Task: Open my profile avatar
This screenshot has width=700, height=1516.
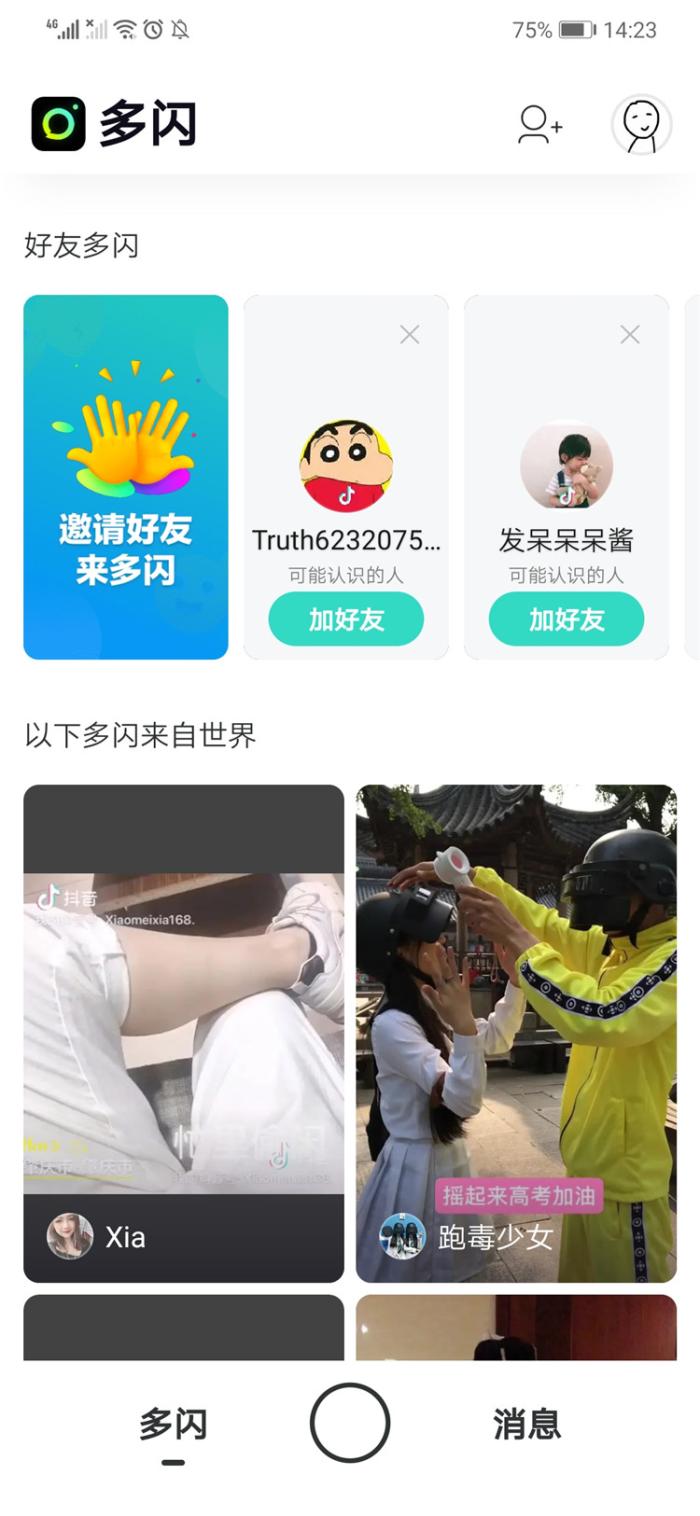Action: (x=641, y=125)
